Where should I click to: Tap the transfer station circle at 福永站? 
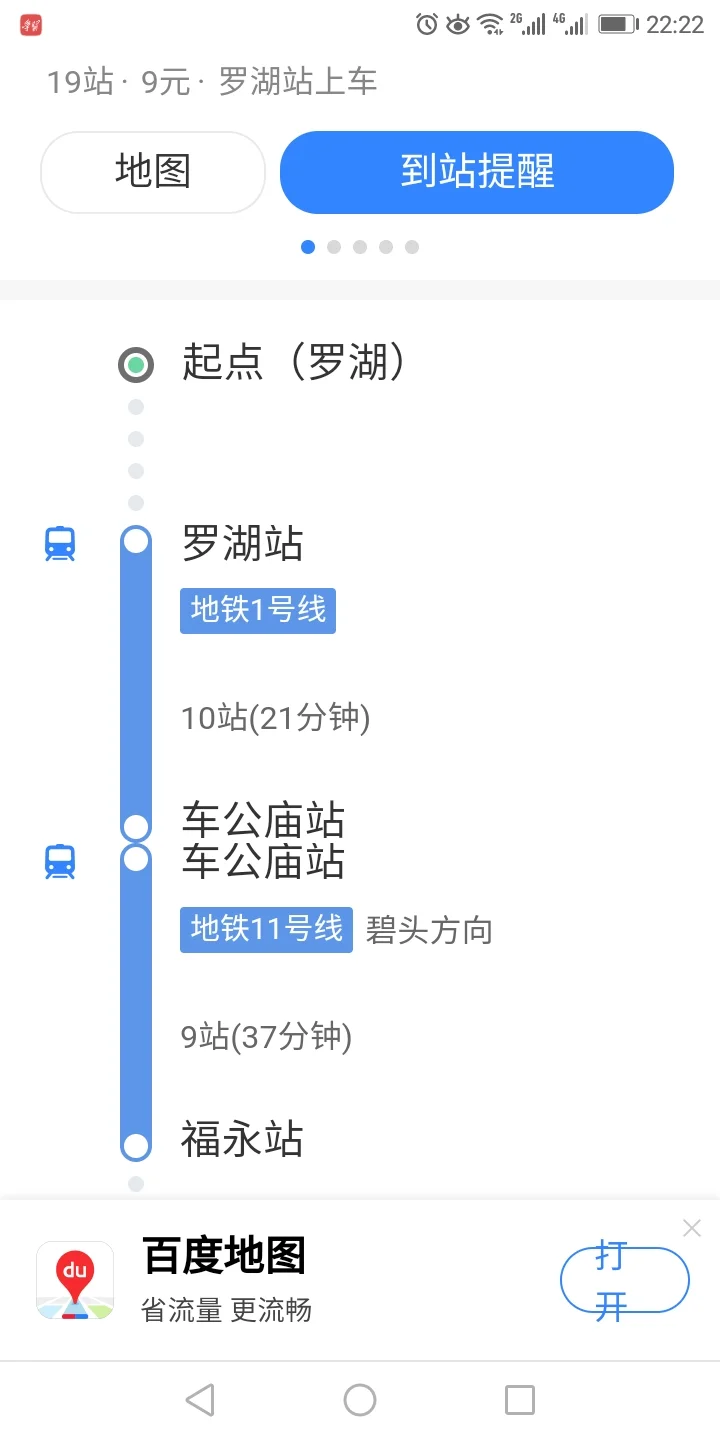pos(136,1142)
